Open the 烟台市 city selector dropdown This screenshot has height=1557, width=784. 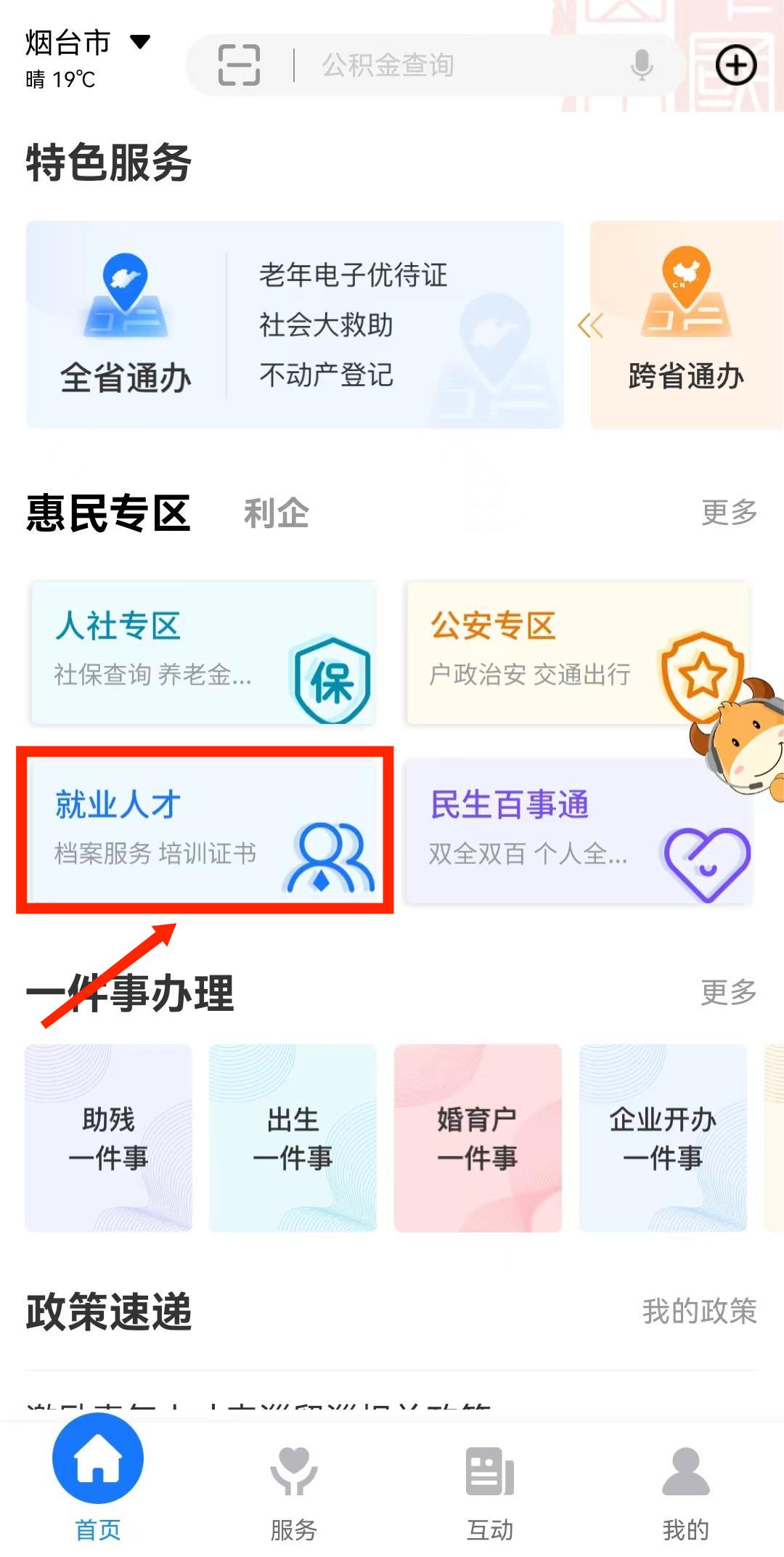[x=87, y=44]
